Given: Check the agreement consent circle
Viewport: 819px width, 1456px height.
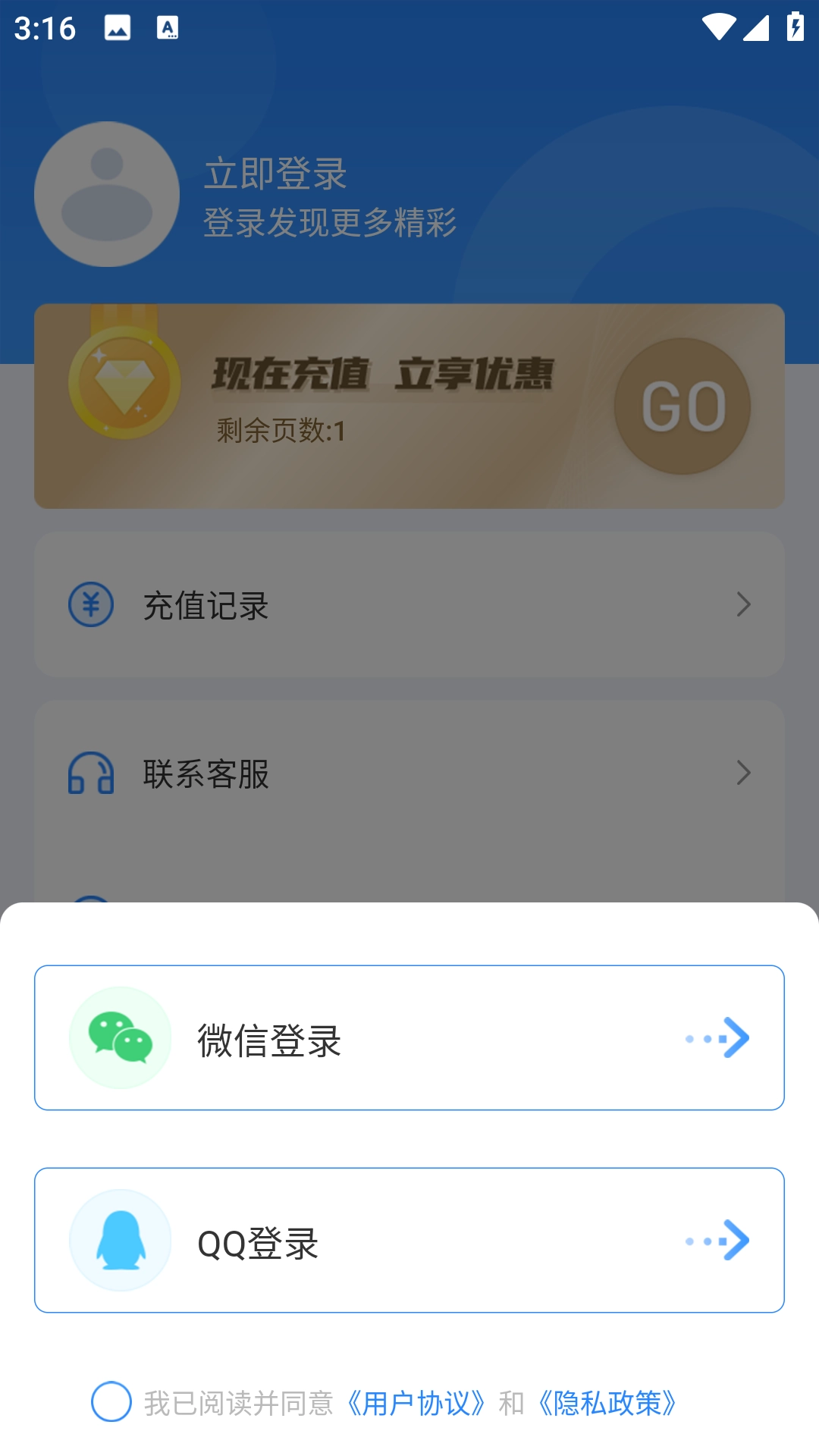Looking at the screenshot, I should (111, 1401).
